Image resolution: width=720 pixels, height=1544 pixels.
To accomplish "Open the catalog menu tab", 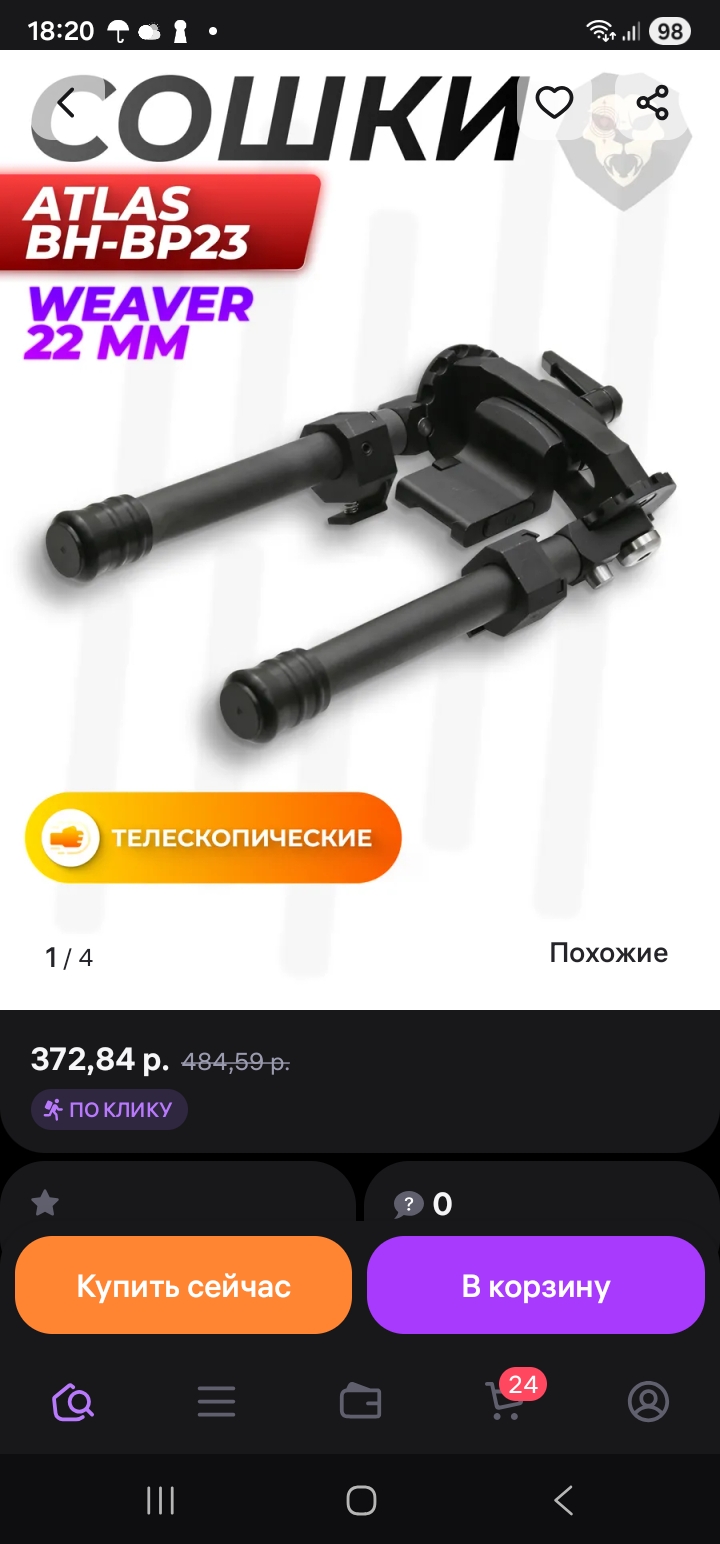I will (216, 1401).
